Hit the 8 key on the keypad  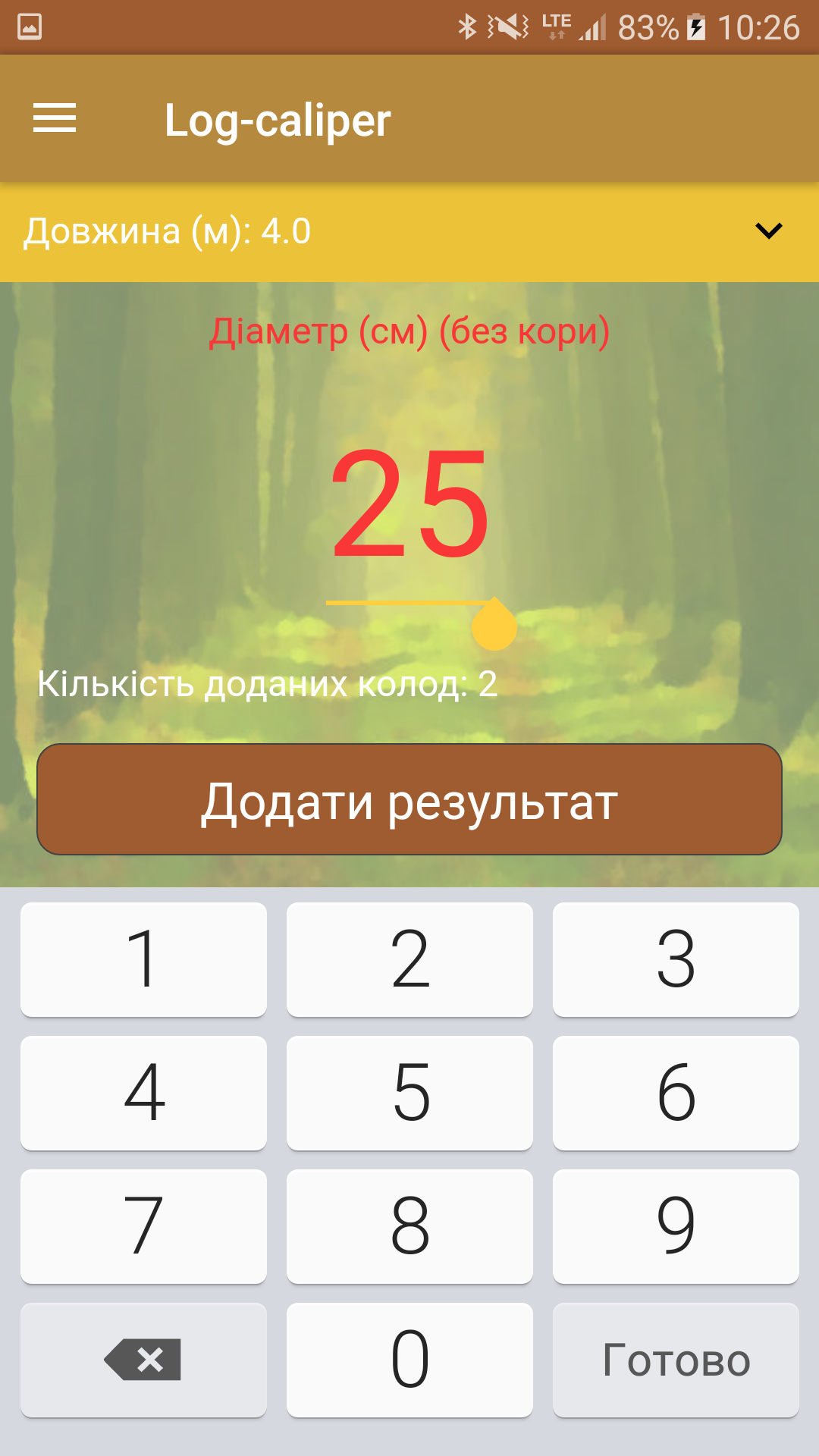click(x=409, y=1226)
